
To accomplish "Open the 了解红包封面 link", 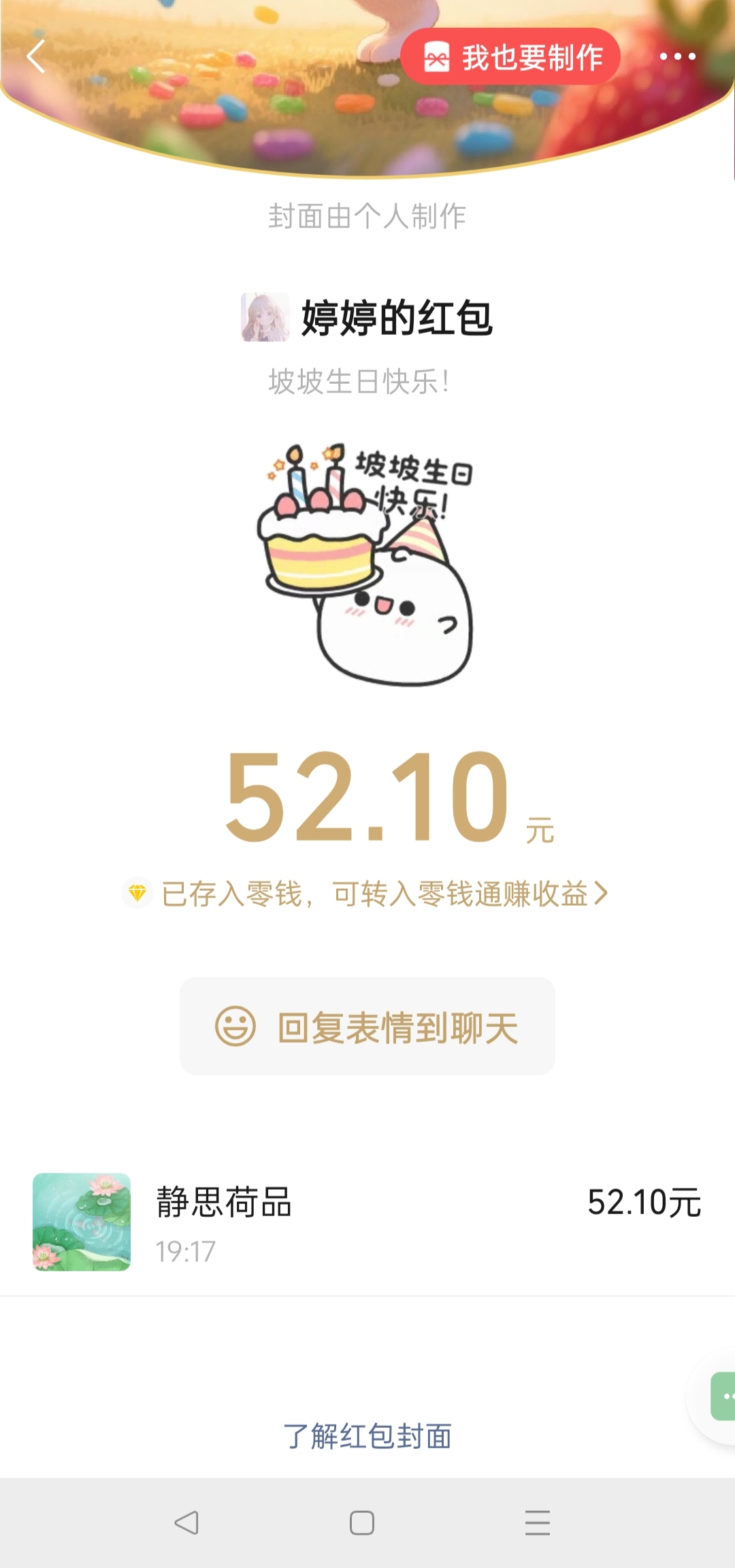I will [367, 1436].
